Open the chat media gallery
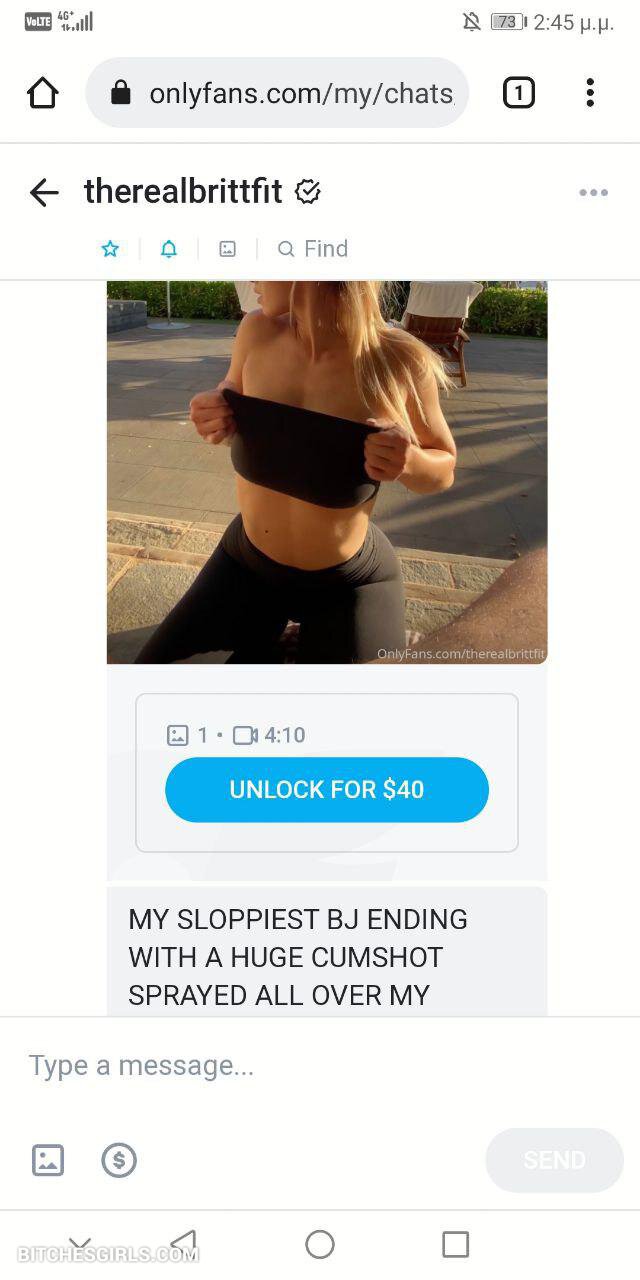Viewport: 640px width, 1280px height. click(x=228, y=249)
